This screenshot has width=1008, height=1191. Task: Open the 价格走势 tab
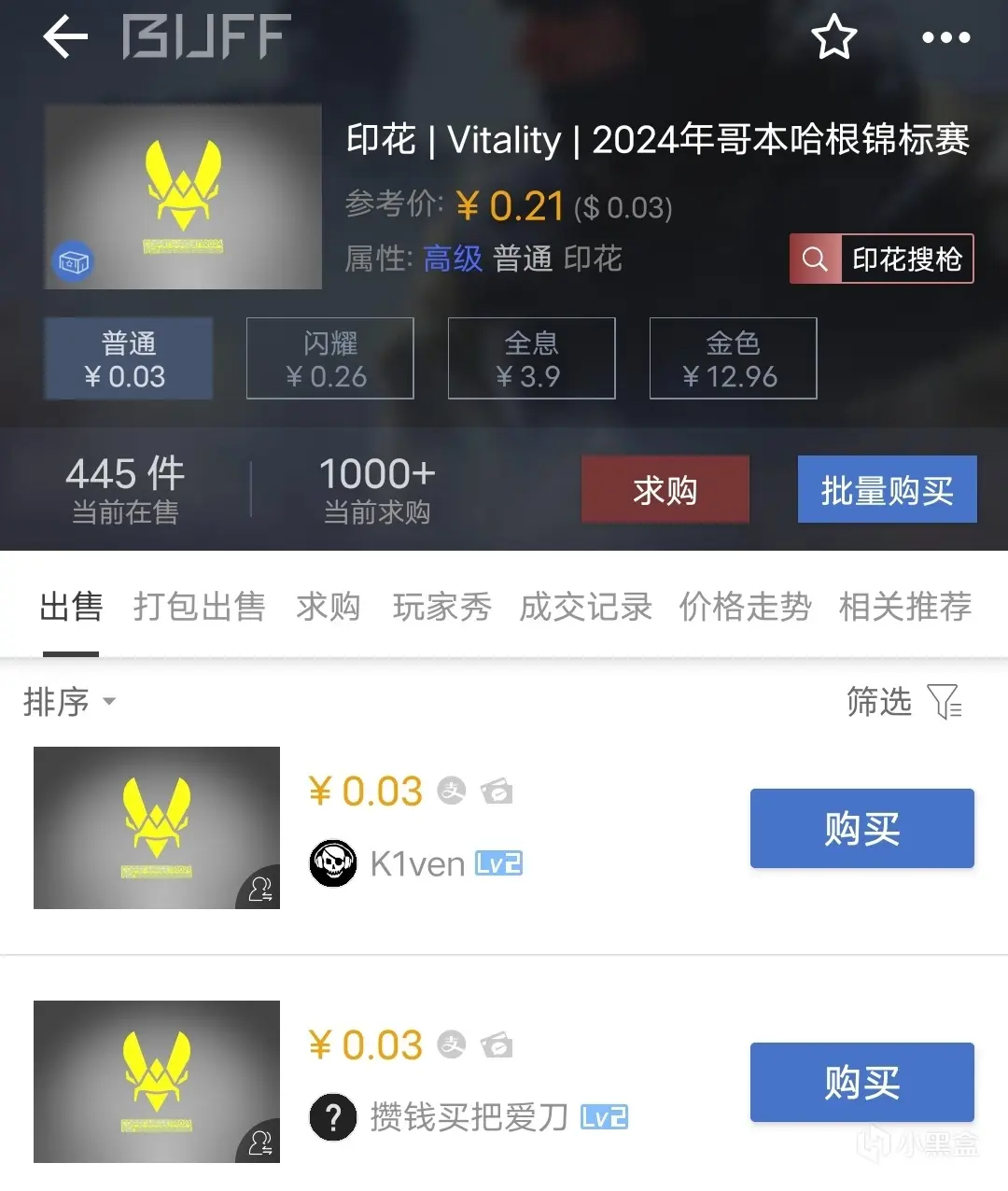coord(745,607)
